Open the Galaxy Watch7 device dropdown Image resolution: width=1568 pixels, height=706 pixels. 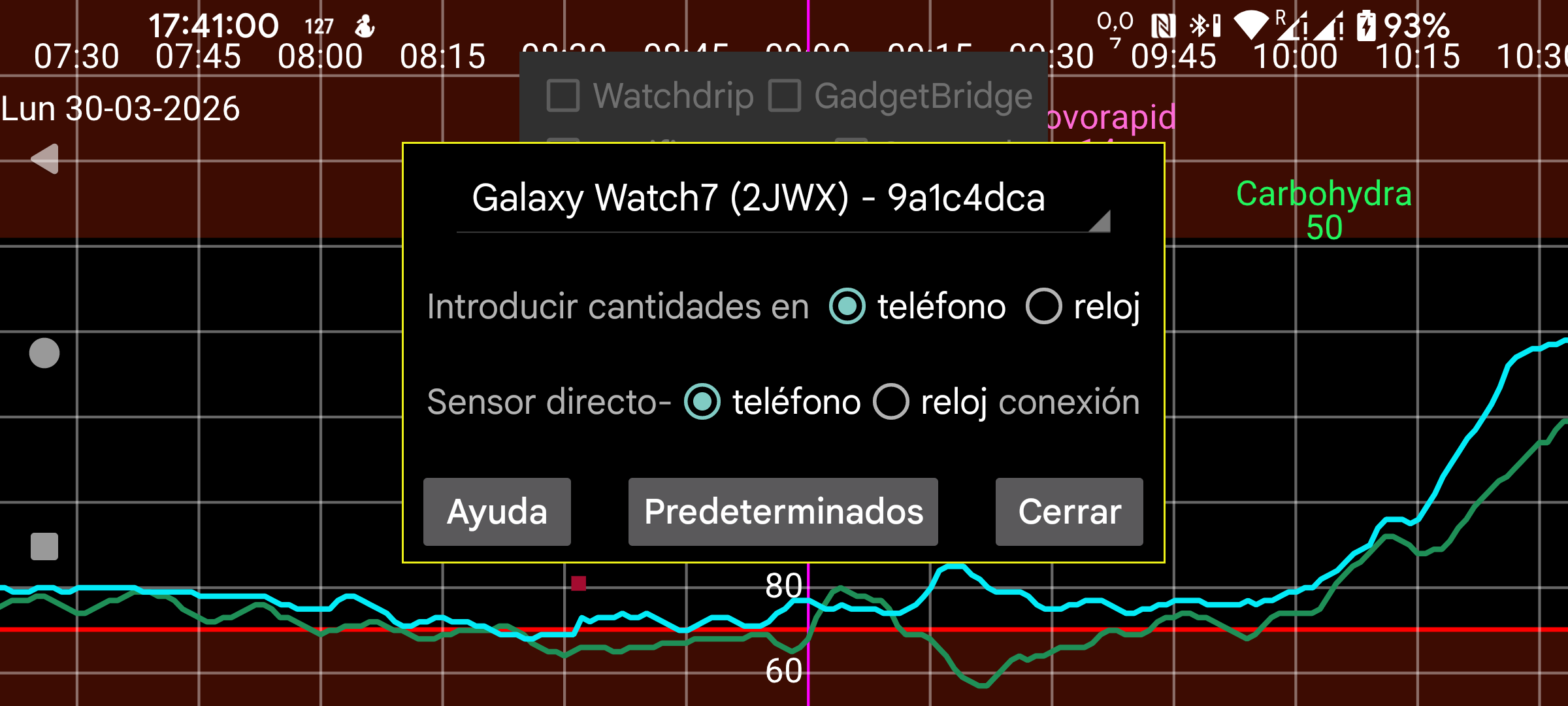click(783, 199)
